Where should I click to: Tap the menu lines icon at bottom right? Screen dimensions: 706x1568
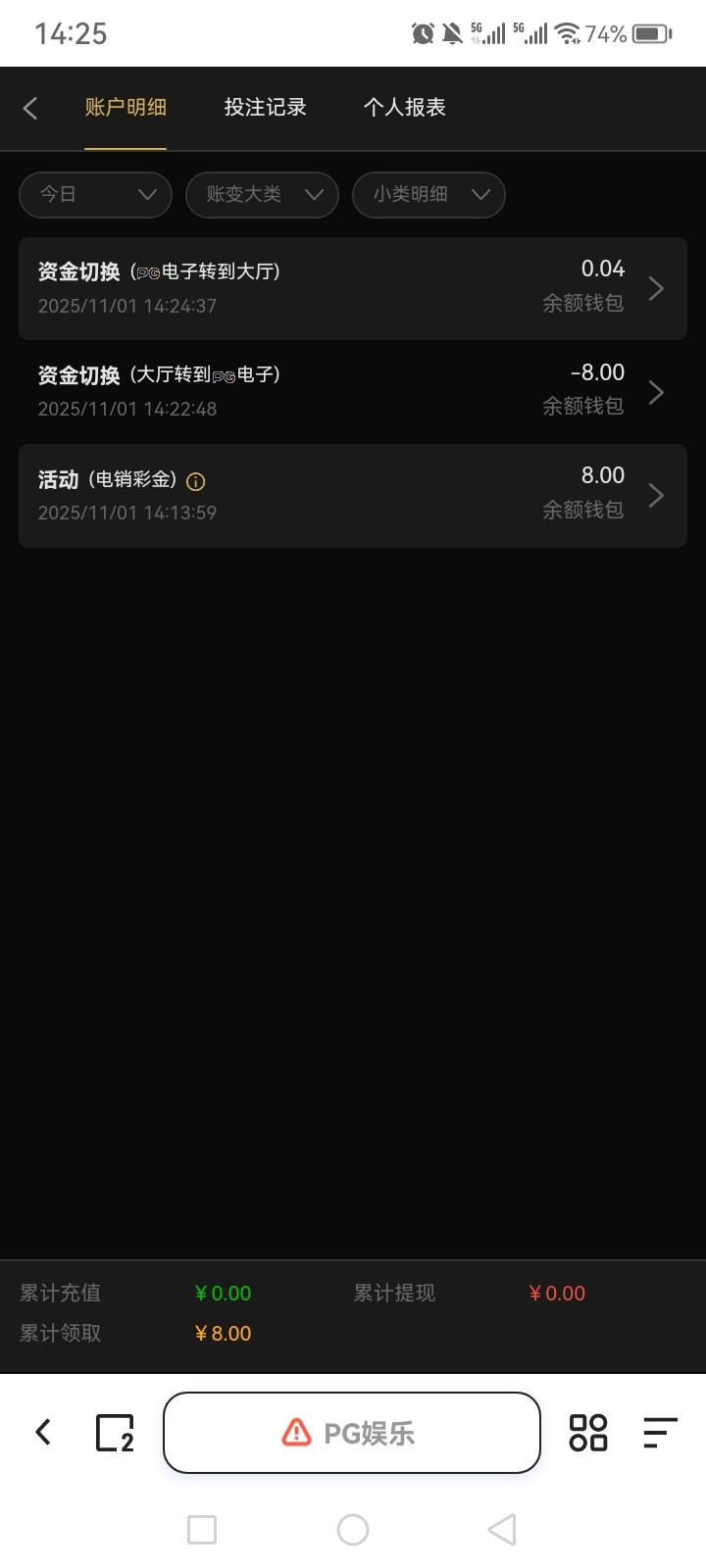660,1432
